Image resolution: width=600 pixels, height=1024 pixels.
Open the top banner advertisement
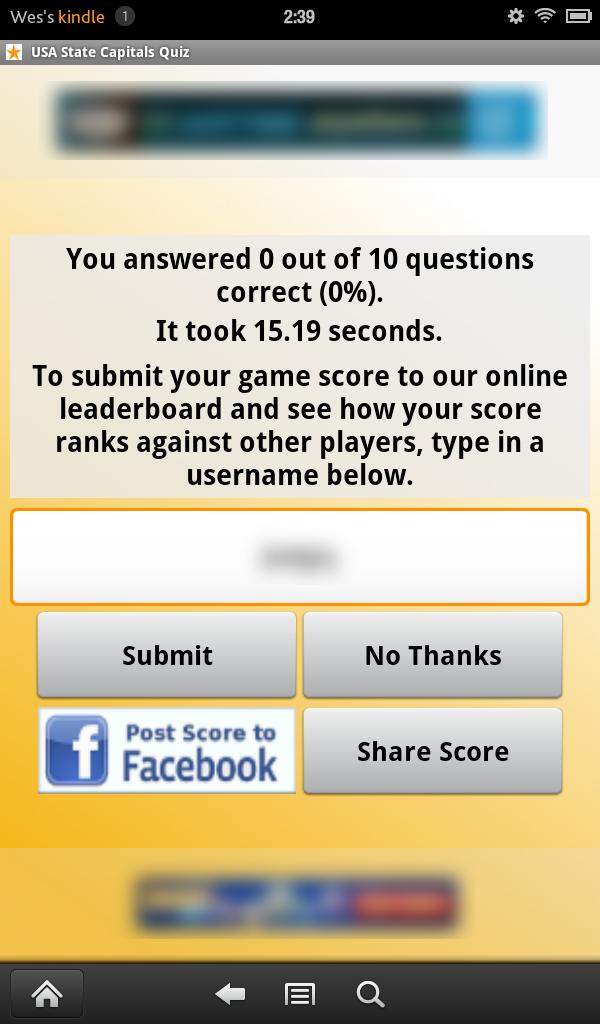coord(298,122)
